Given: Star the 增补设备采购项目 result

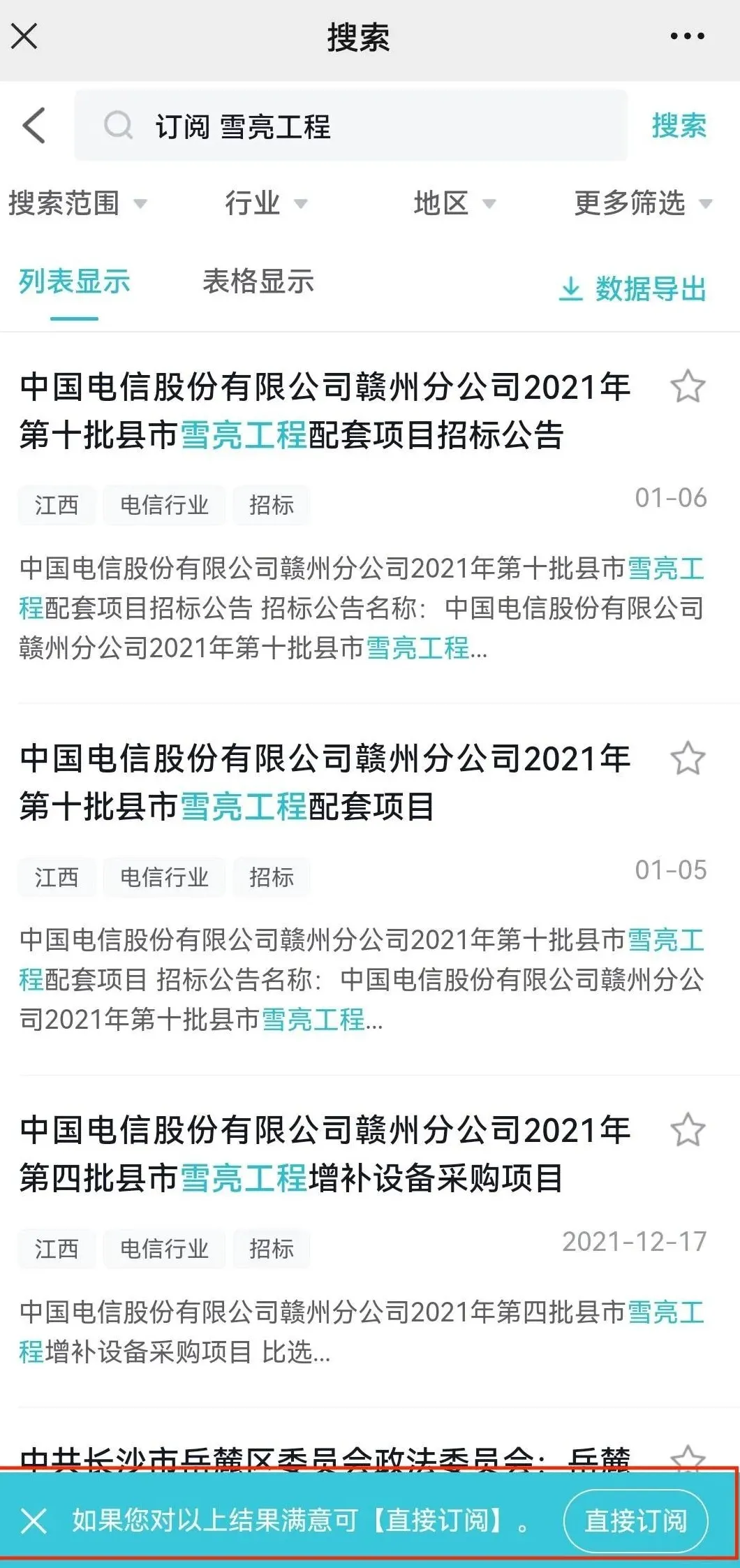Looking at the screenshot, I should (688, 1130).
